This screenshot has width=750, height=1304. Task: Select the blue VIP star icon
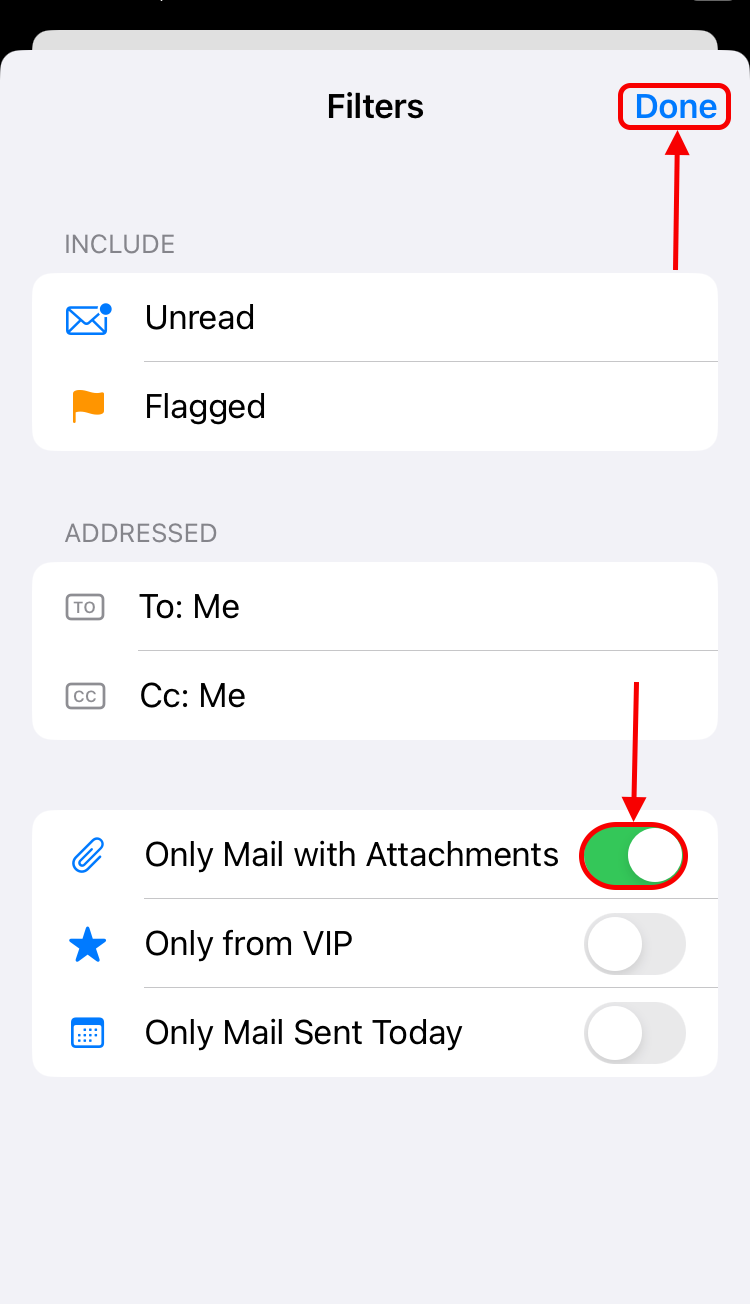(87, 944)
